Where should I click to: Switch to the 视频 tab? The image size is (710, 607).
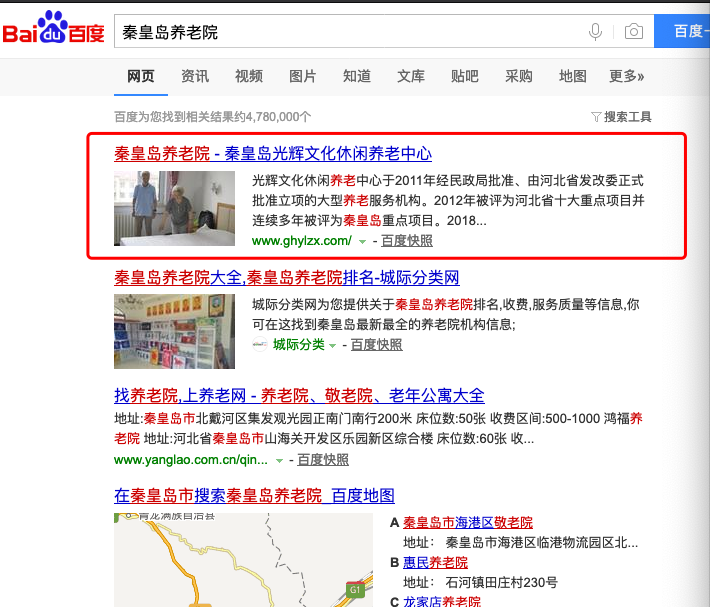(249, 76)
